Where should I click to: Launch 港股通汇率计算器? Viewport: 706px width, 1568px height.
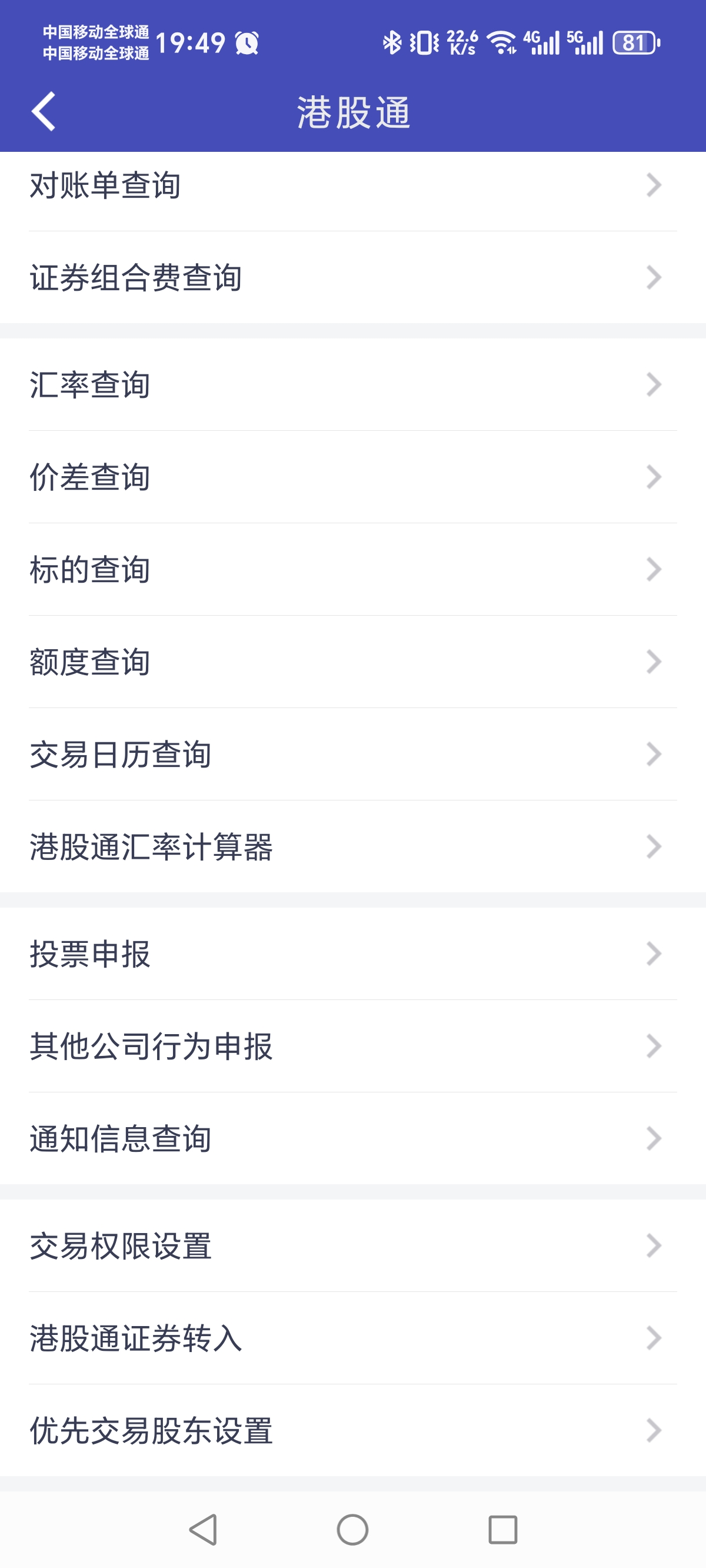pos(353,848)
